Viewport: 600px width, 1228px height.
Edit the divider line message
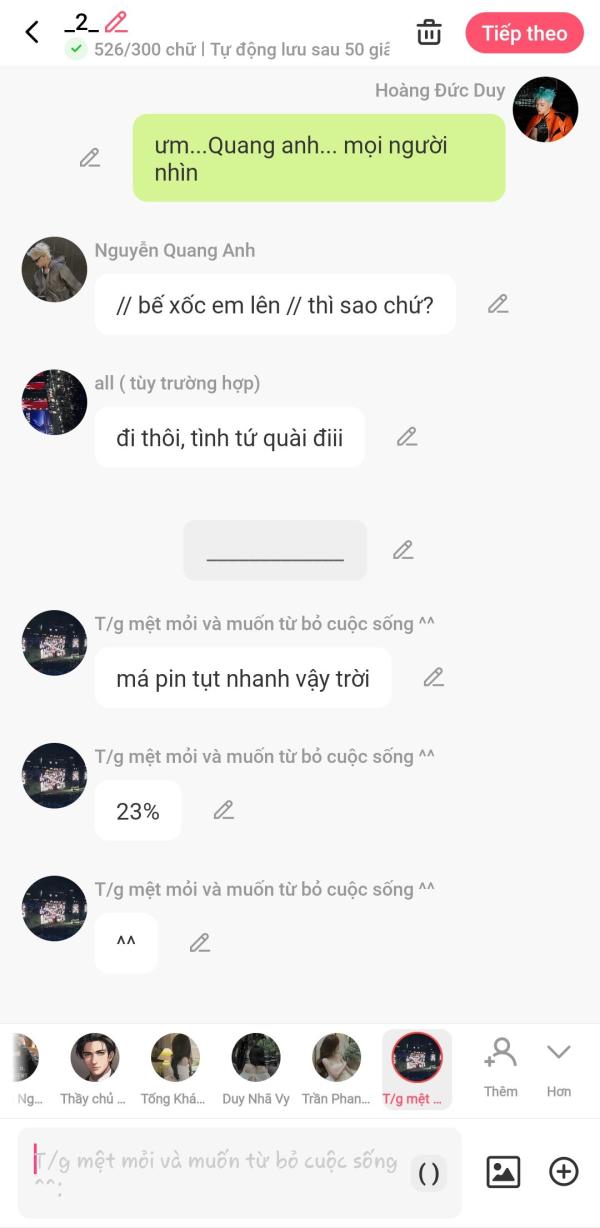403,550
